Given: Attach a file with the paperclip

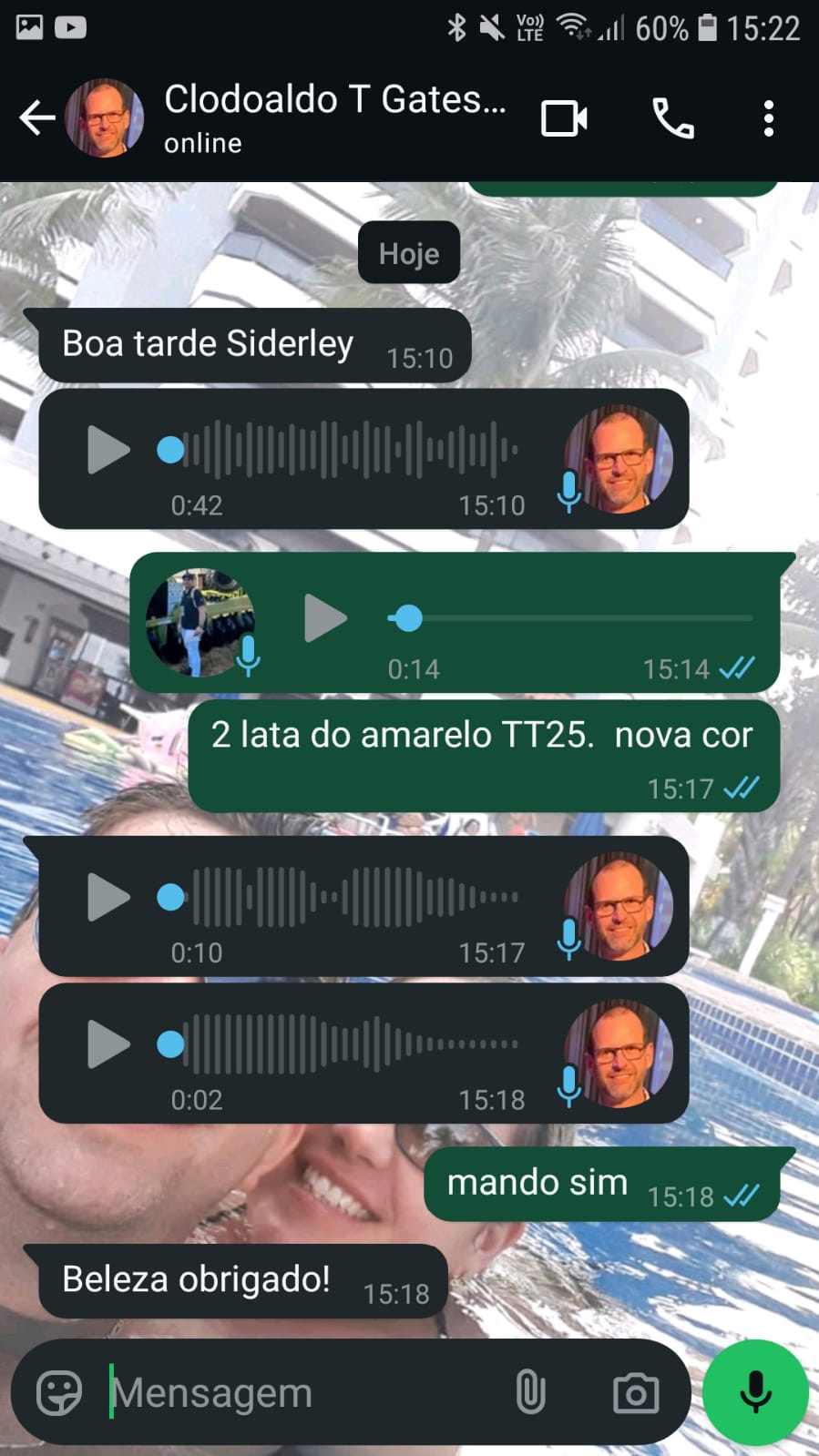Looking at the screenshot, I should [530, 1392].
